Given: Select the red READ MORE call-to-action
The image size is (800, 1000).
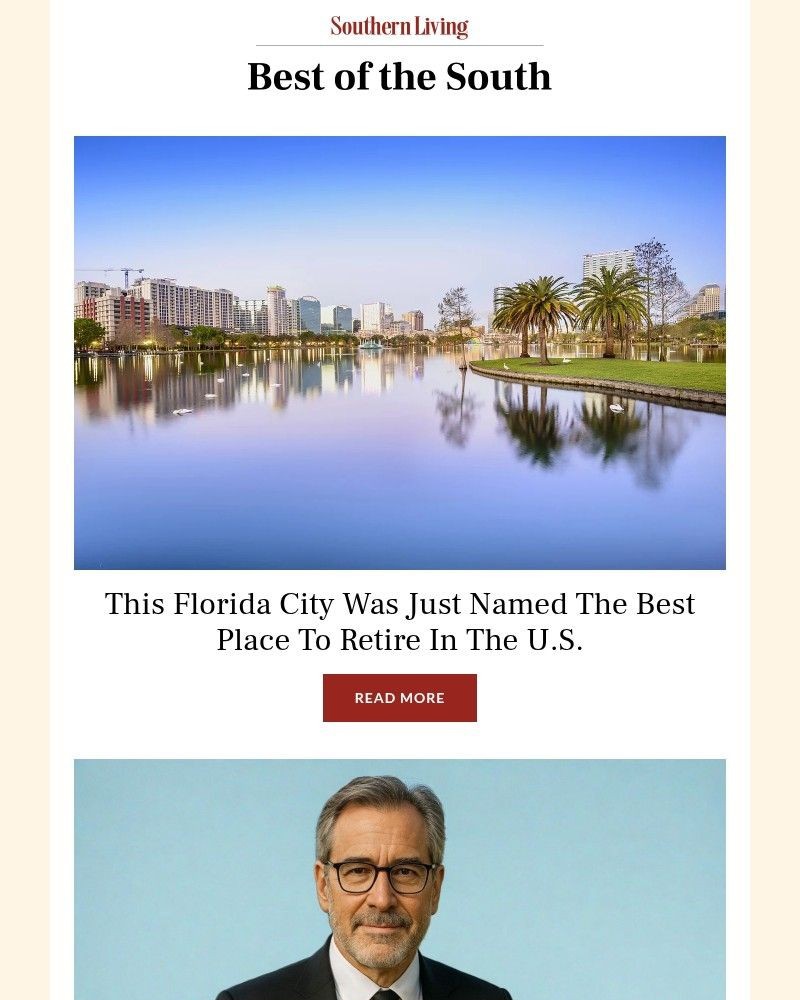Looking at the screenshot, I should 400,698.
